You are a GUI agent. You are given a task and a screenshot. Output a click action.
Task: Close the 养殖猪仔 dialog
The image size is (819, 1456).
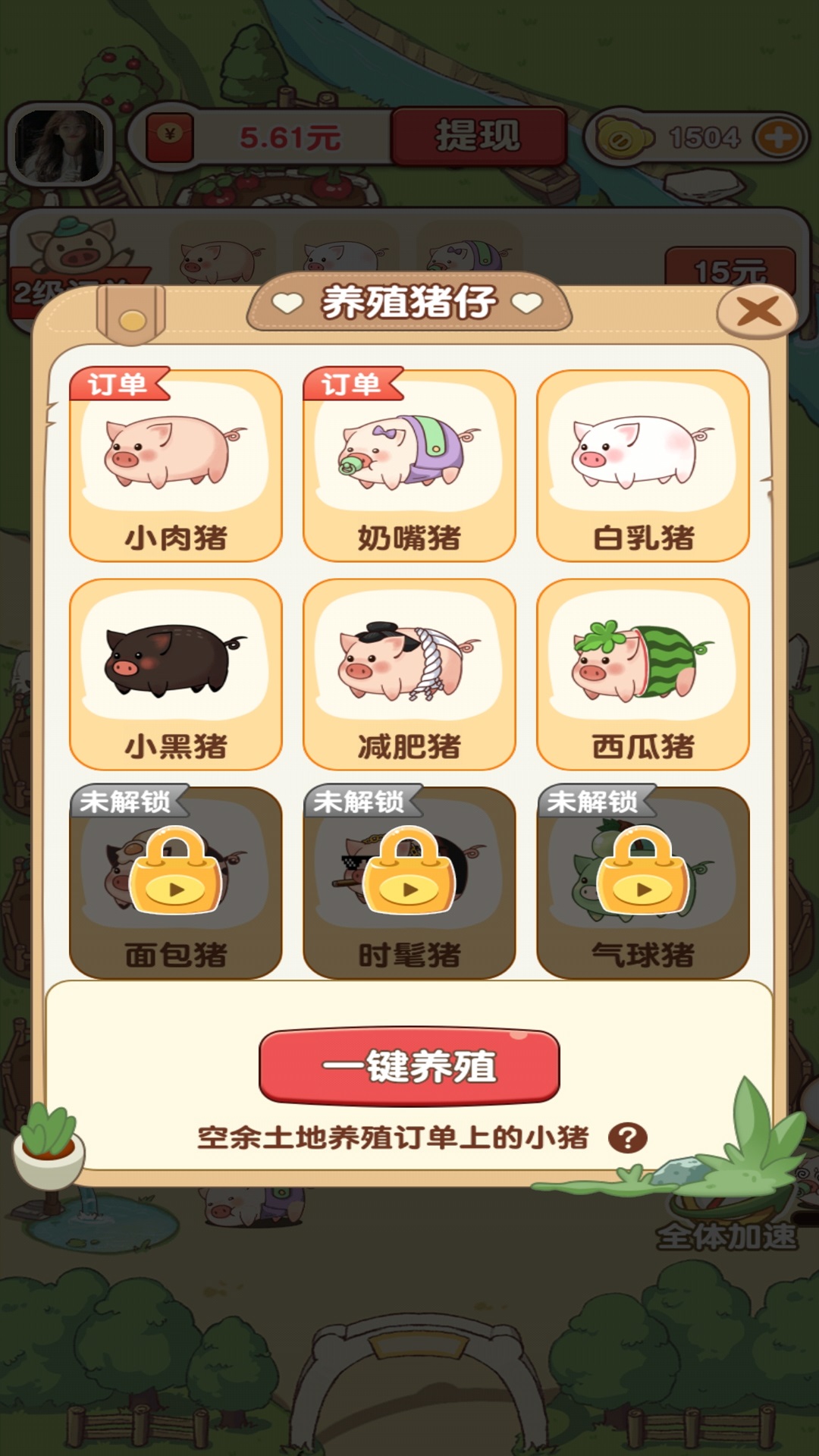click(757, 312)
